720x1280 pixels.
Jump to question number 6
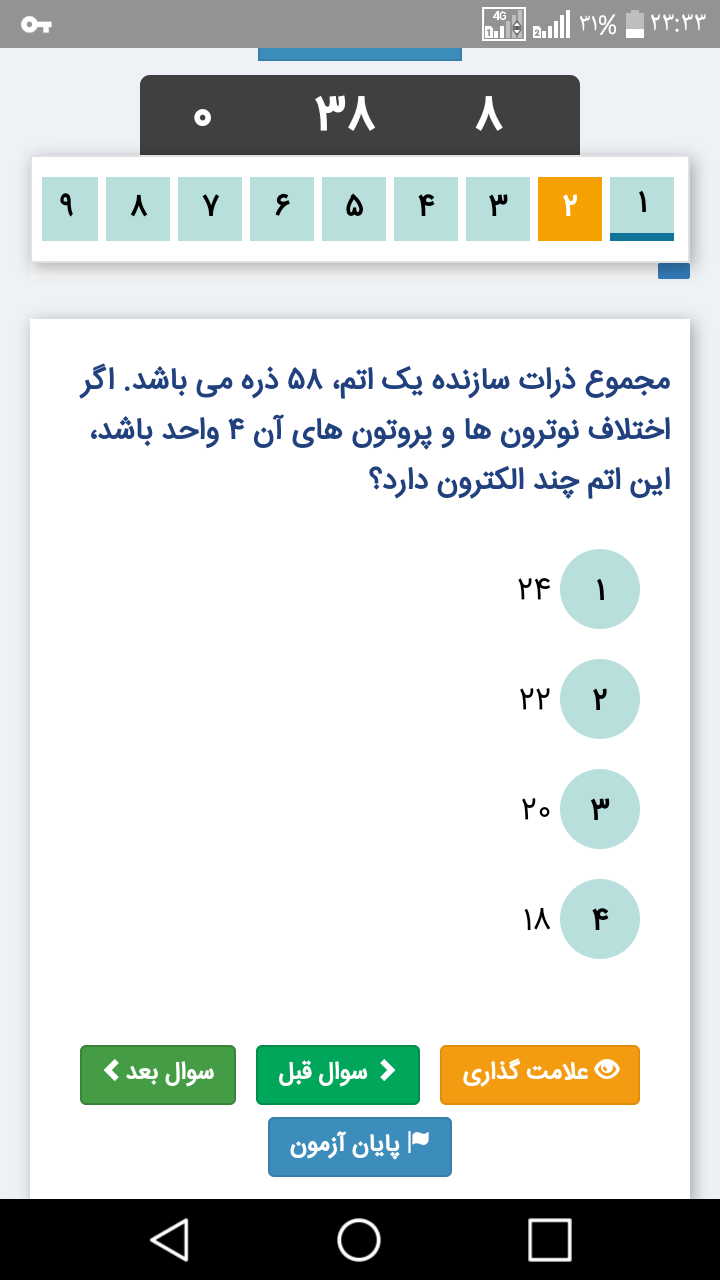point(282,209)
